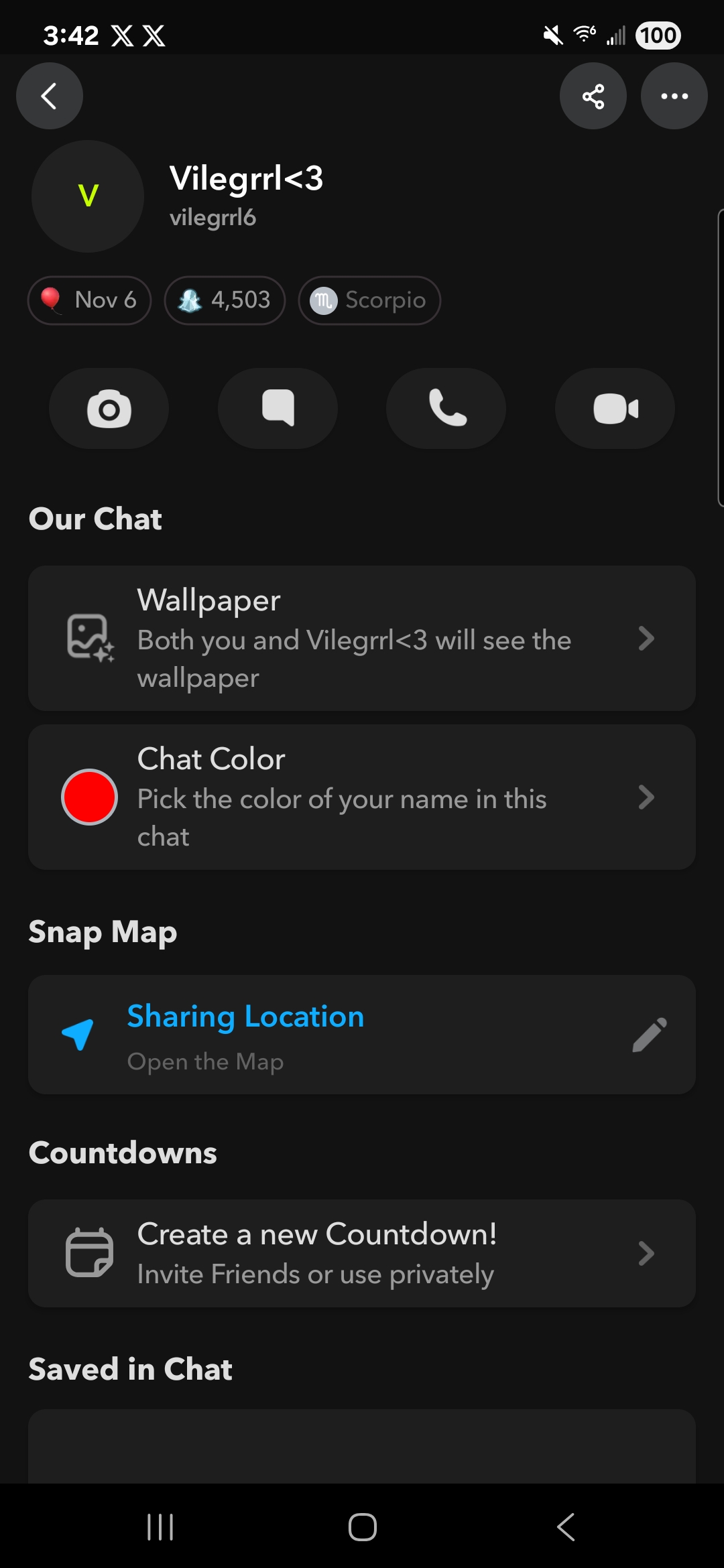Start a voice call
The width and height of the screenshot is (724, 1568).
(446, 408)
